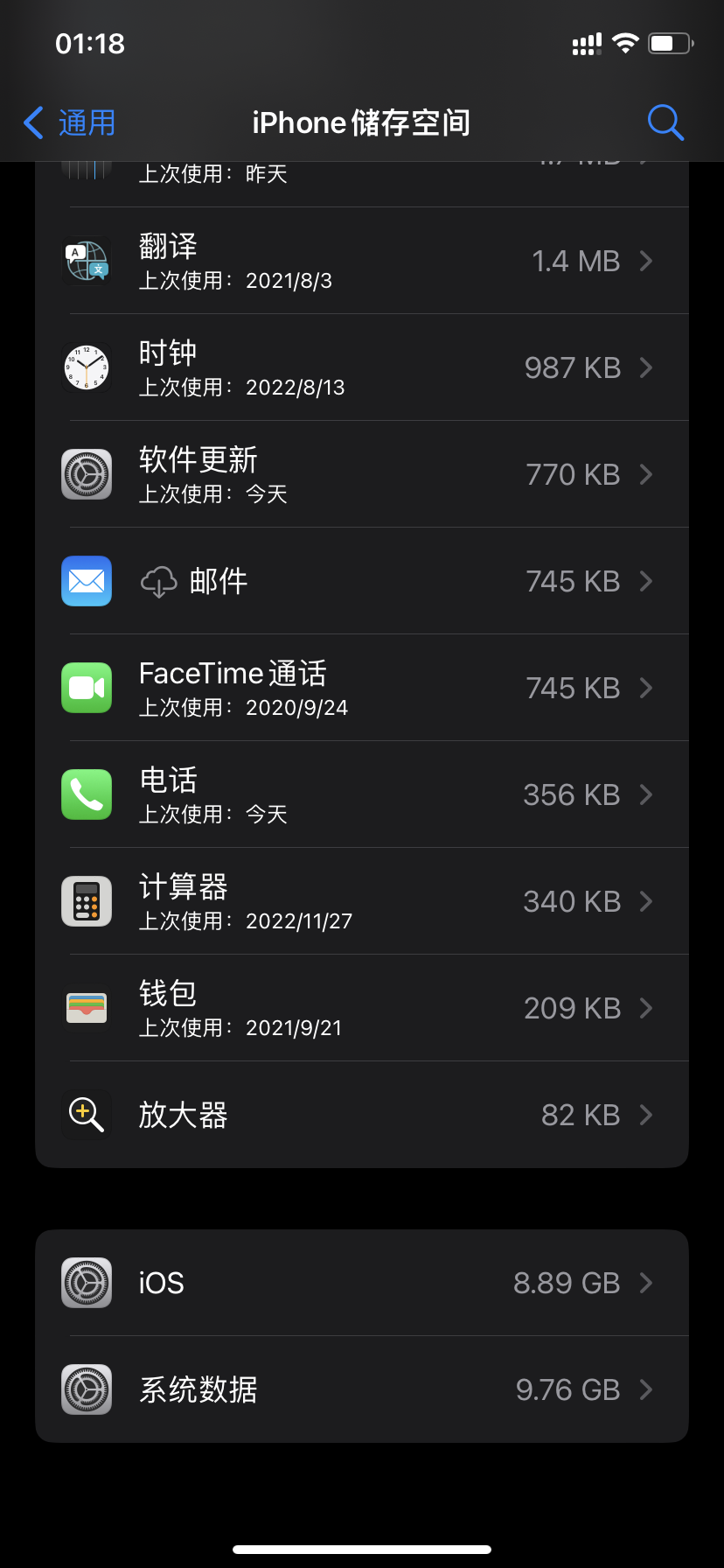The height and width of the screenshot is (1568, 724).
Task: Select the 邮件 app row
Action: (362, 581)
